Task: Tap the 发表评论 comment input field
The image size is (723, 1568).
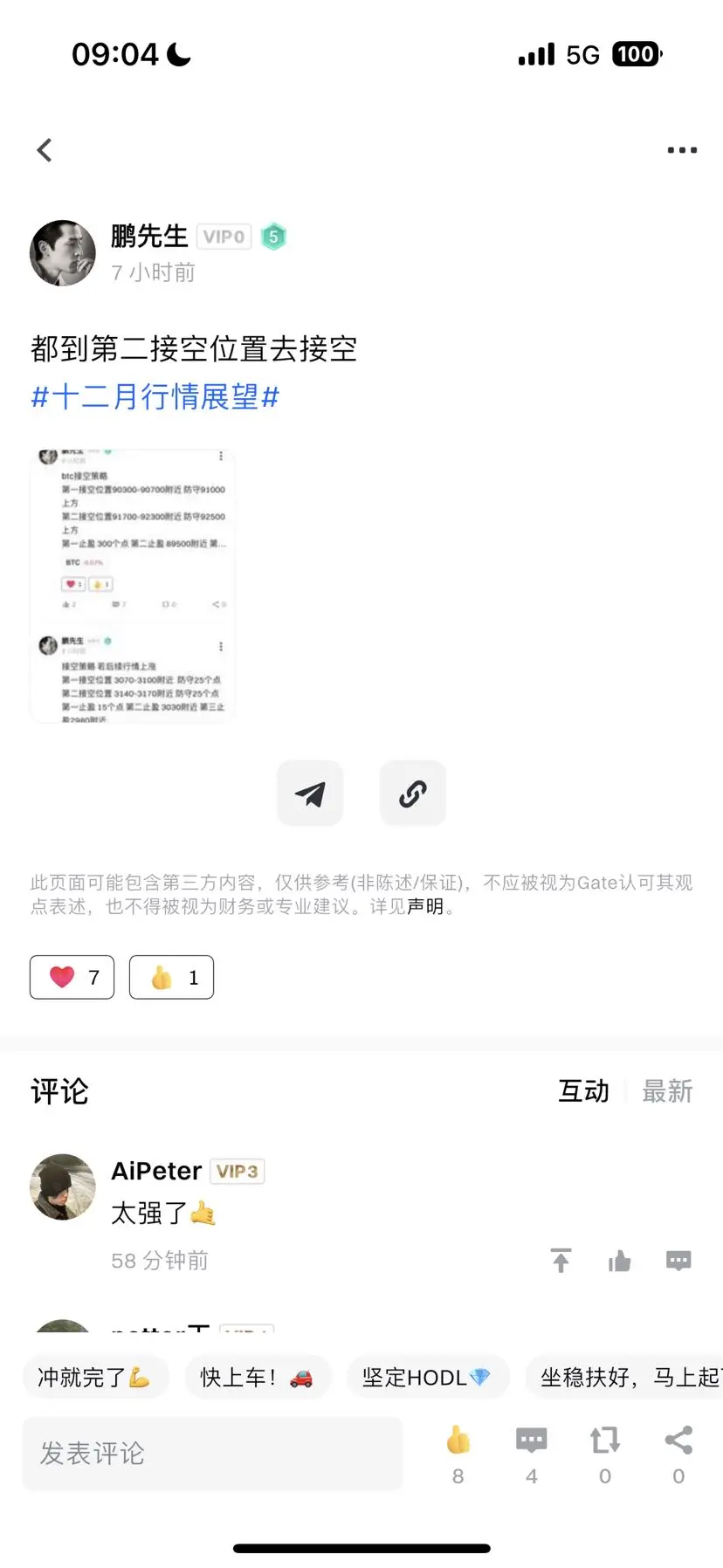Action: pyautogui.click(x=211, y=1452)
